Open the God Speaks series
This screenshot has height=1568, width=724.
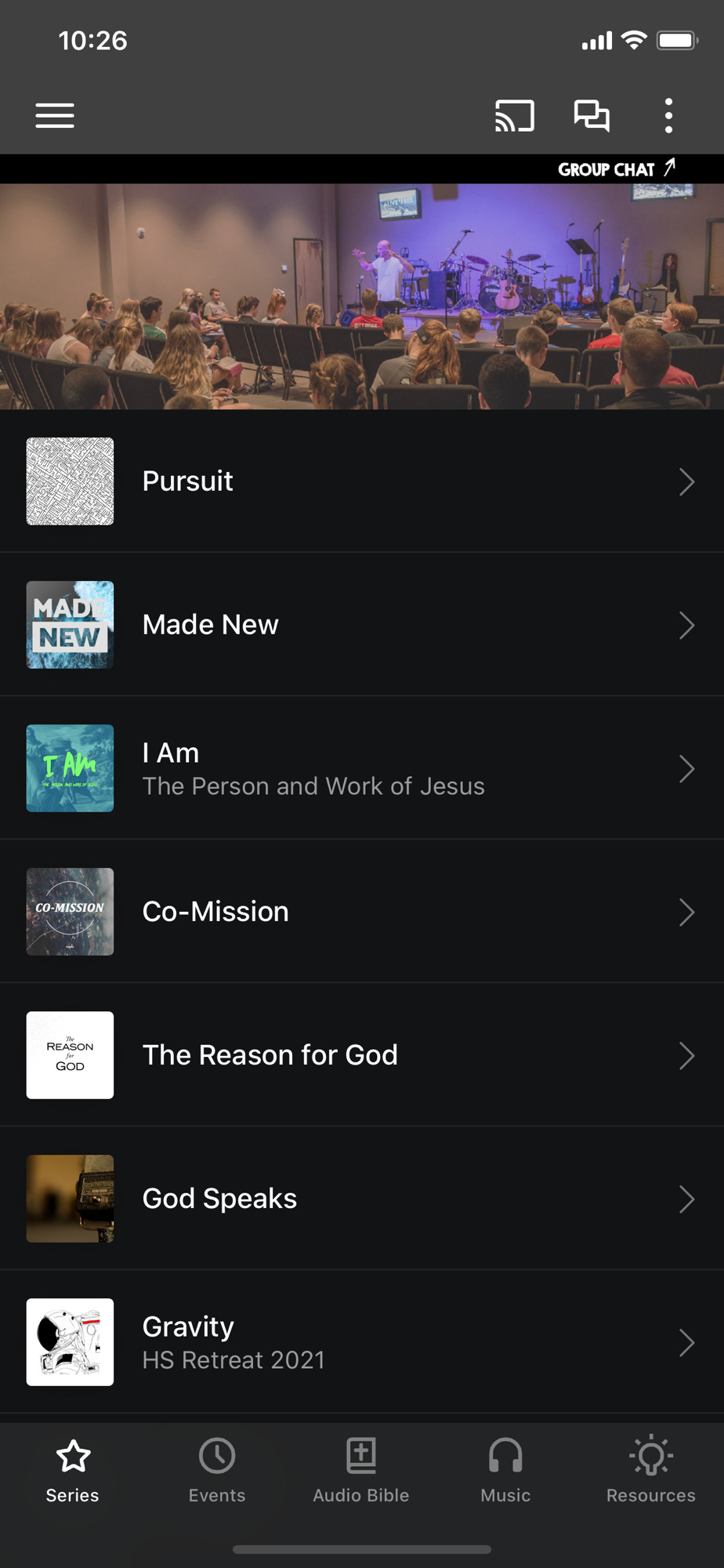pos(361,1199)
